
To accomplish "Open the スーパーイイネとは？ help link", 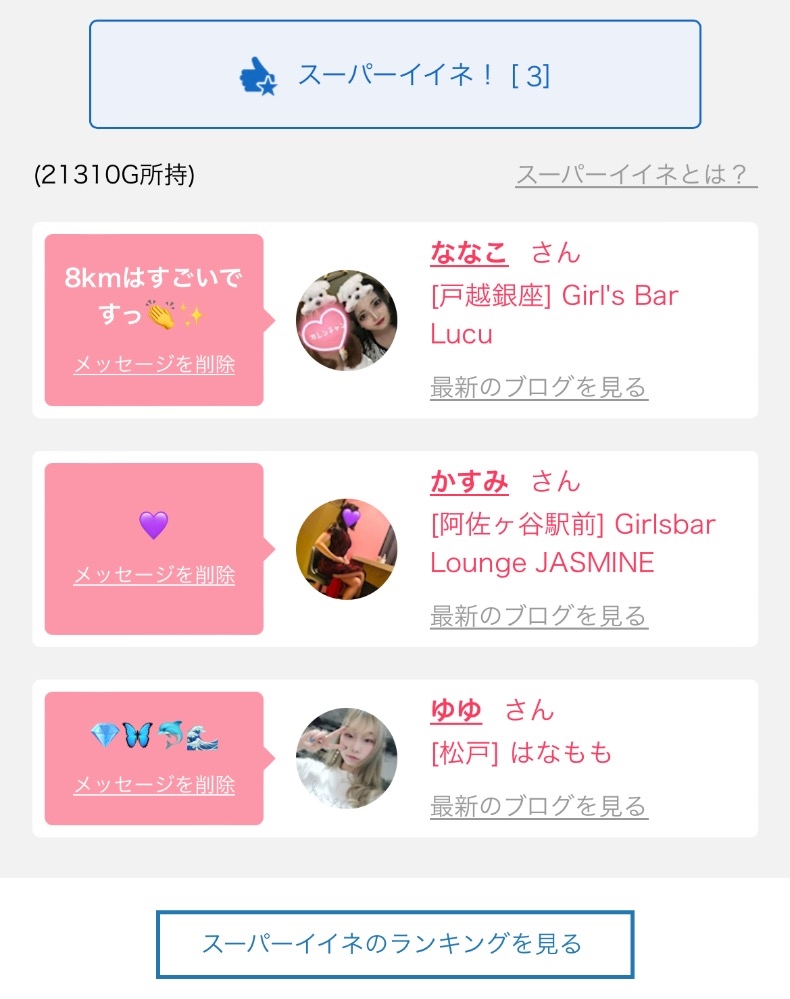I will click(635, 175).
